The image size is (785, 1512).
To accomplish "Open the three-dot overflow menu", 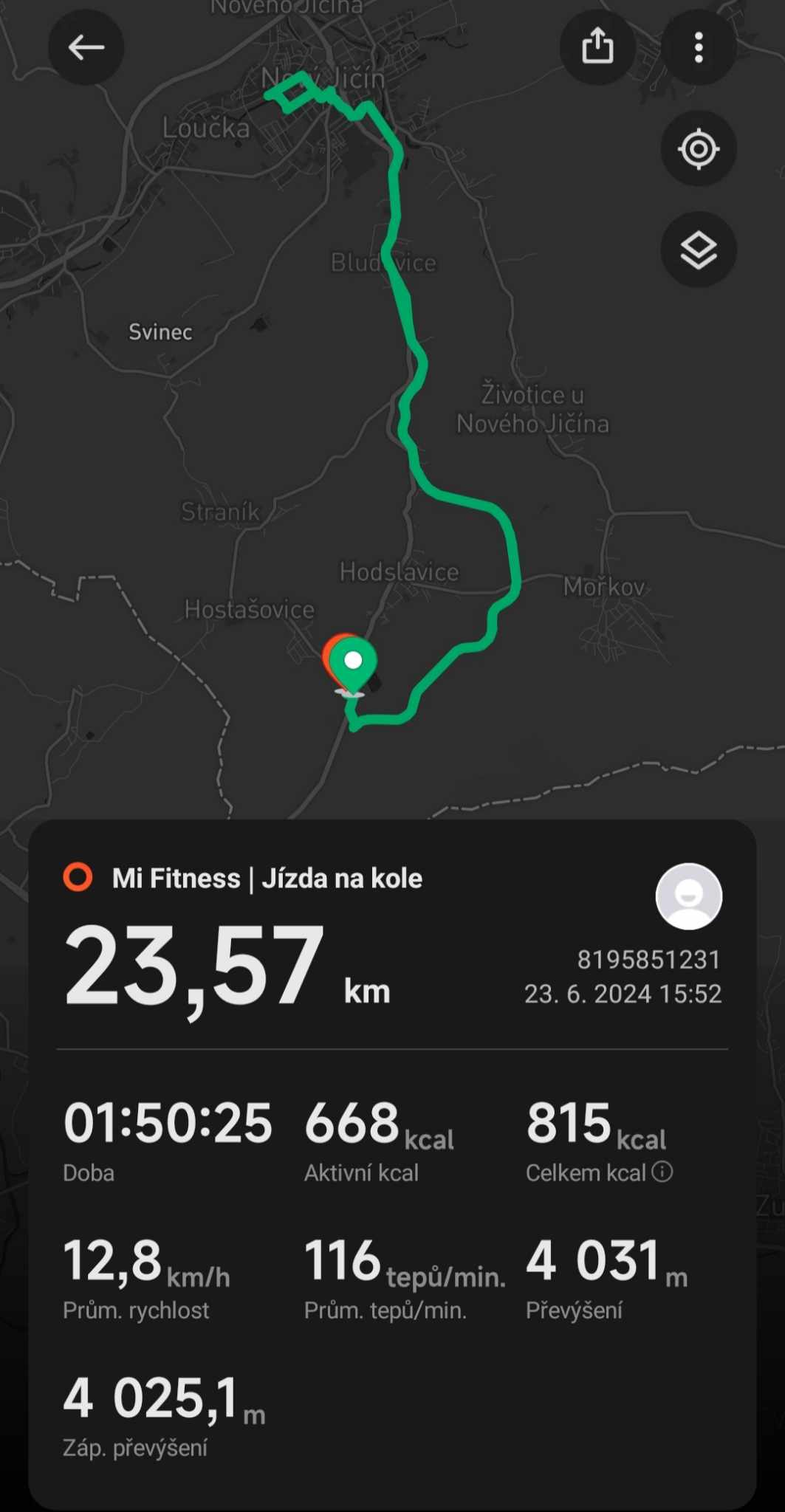I will pyautogui.click(x=698, y=48).
